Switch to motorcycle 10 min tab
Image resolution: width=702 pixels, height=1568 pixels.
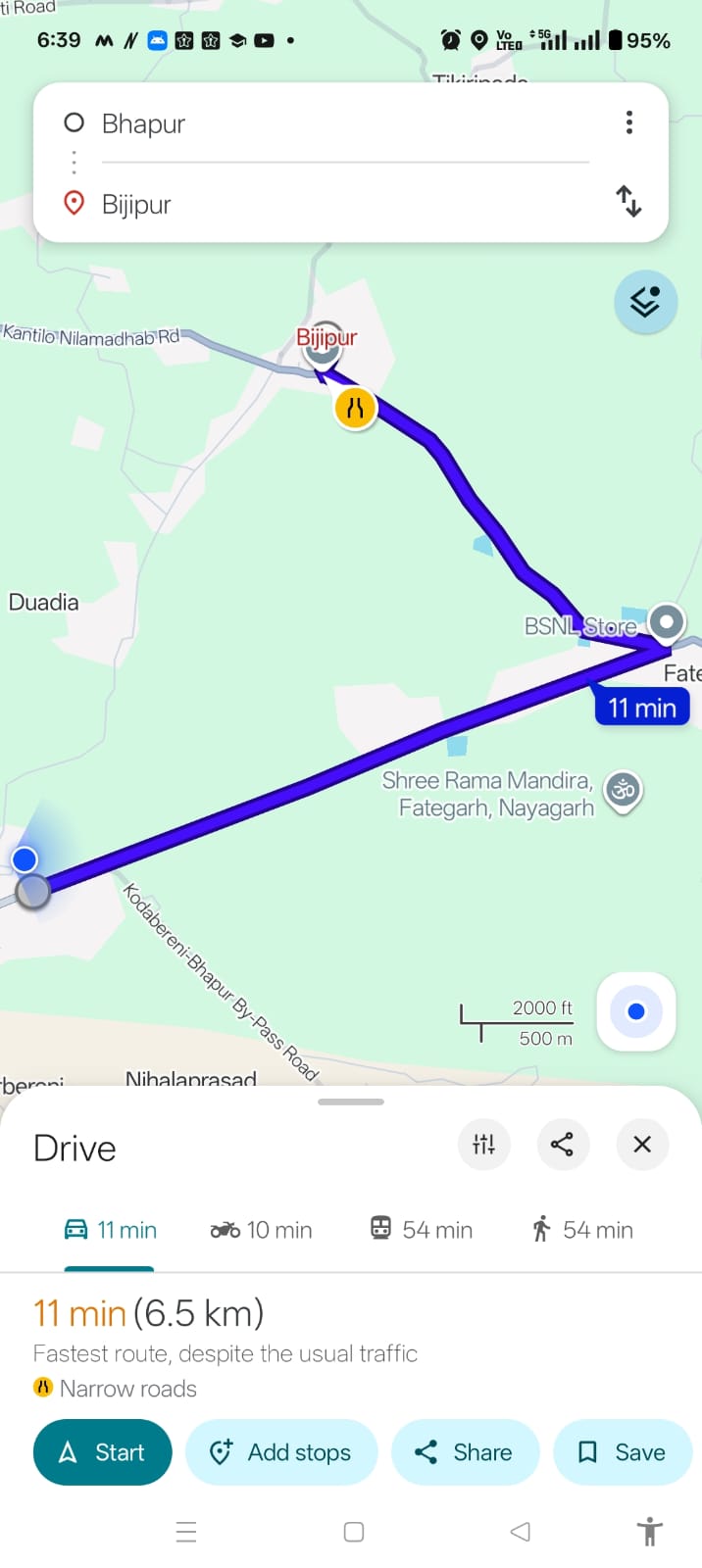coord(261,1230)
